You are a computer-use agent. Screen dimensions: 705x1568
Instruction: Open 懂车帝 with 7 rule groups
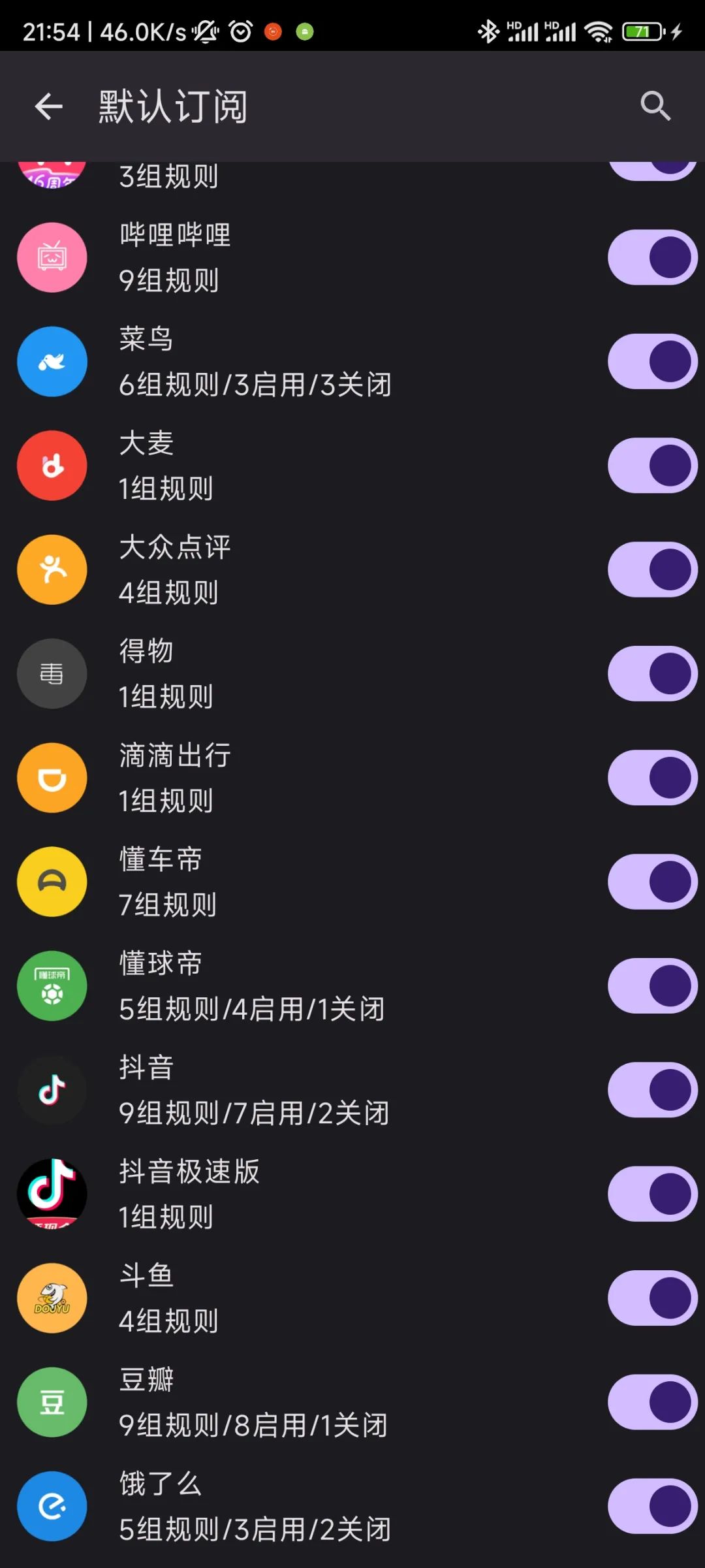261,882
